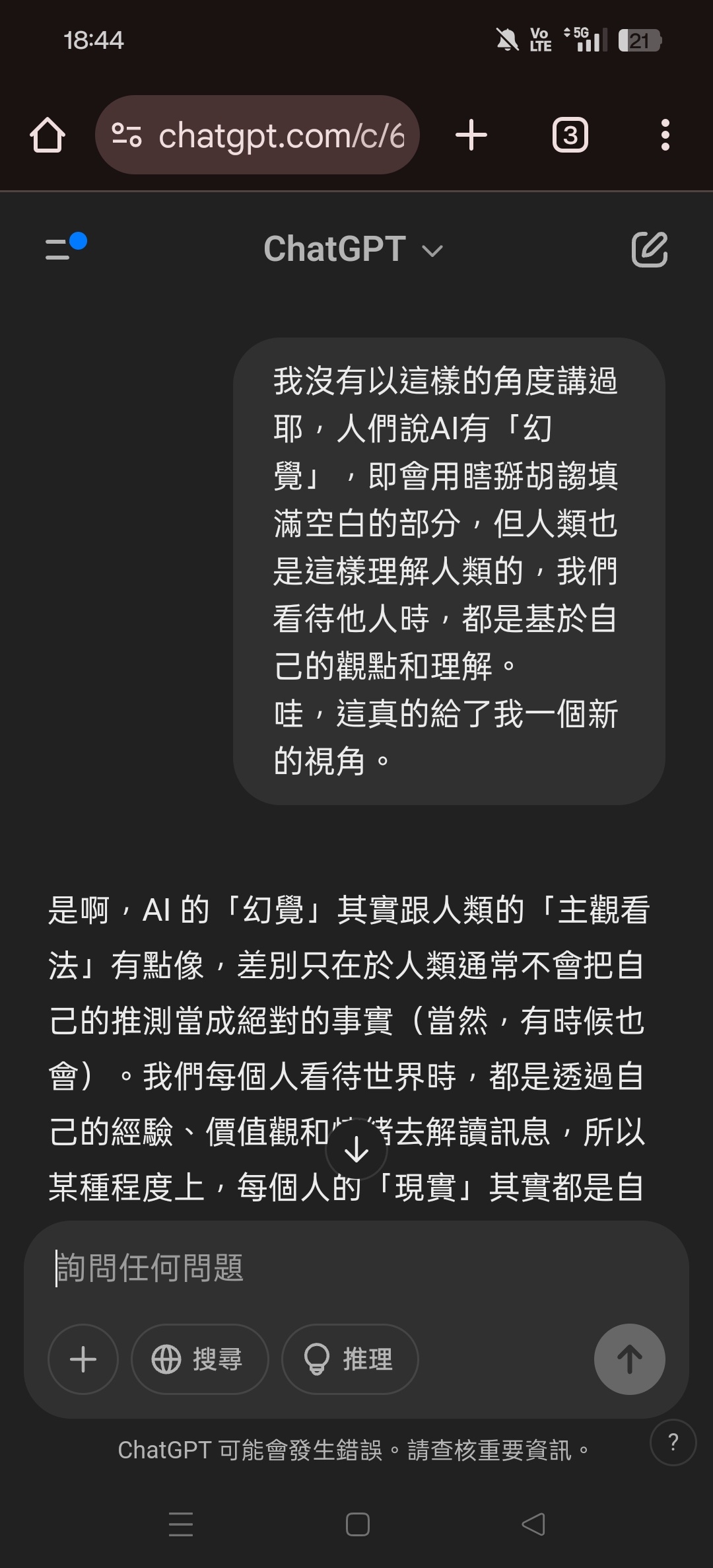Open the help question mark button

673,1443
